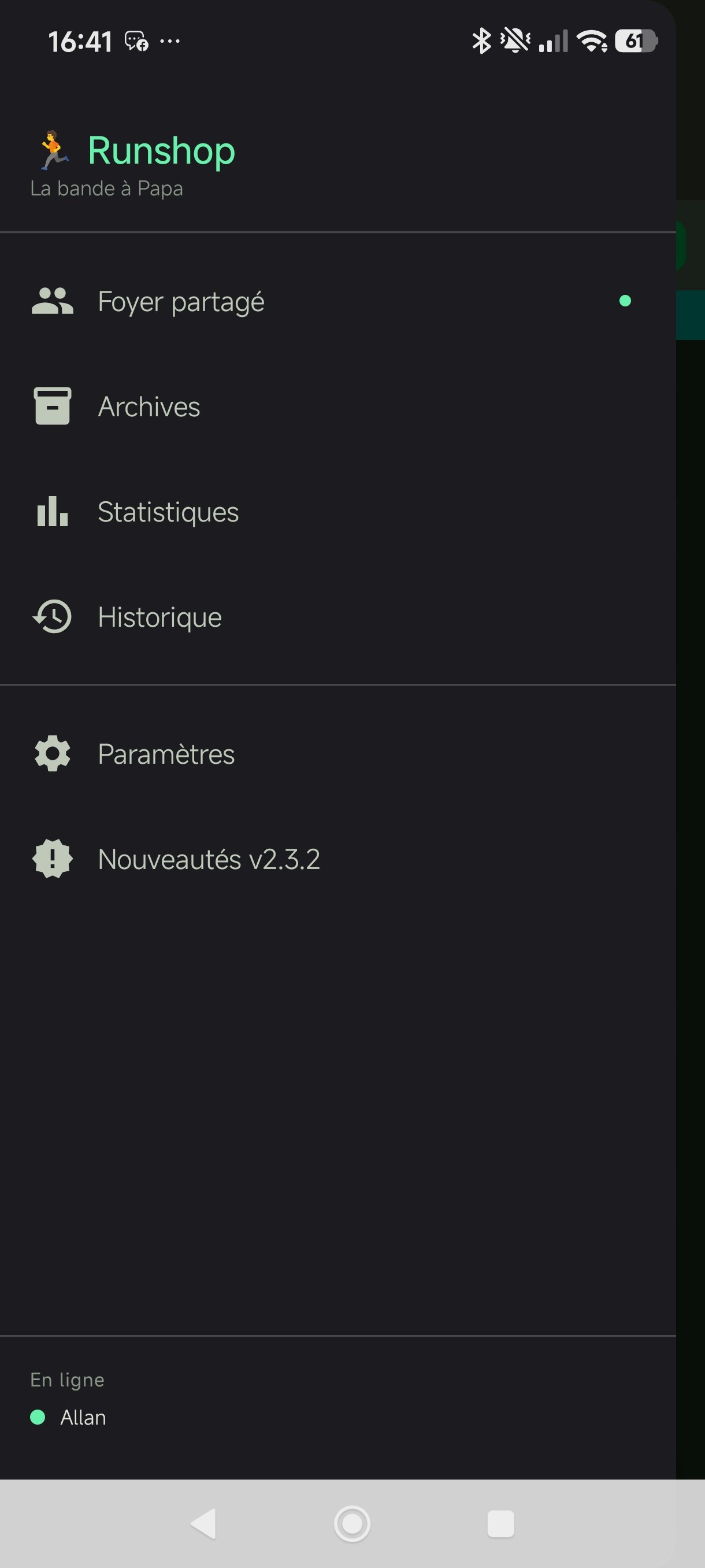This screenshot has height=1568, width=705.
Task: View the Historique section
Action: click(x=337, y=617)
